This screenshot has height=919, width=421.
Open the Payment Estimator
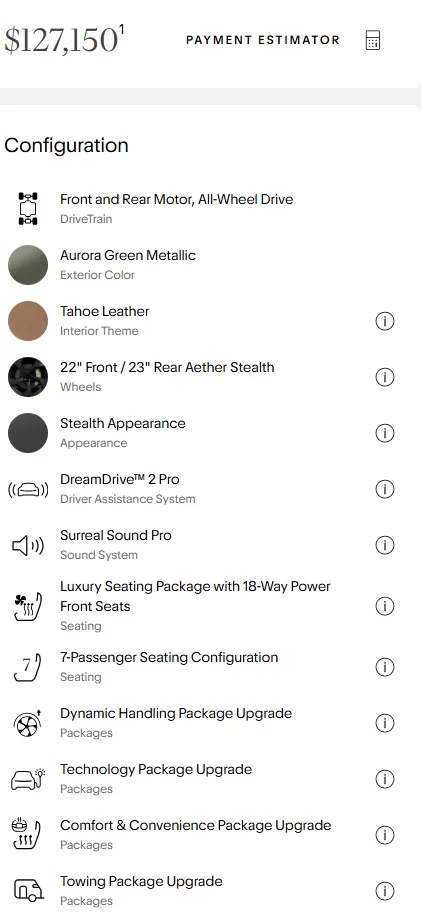click(283, 40)
